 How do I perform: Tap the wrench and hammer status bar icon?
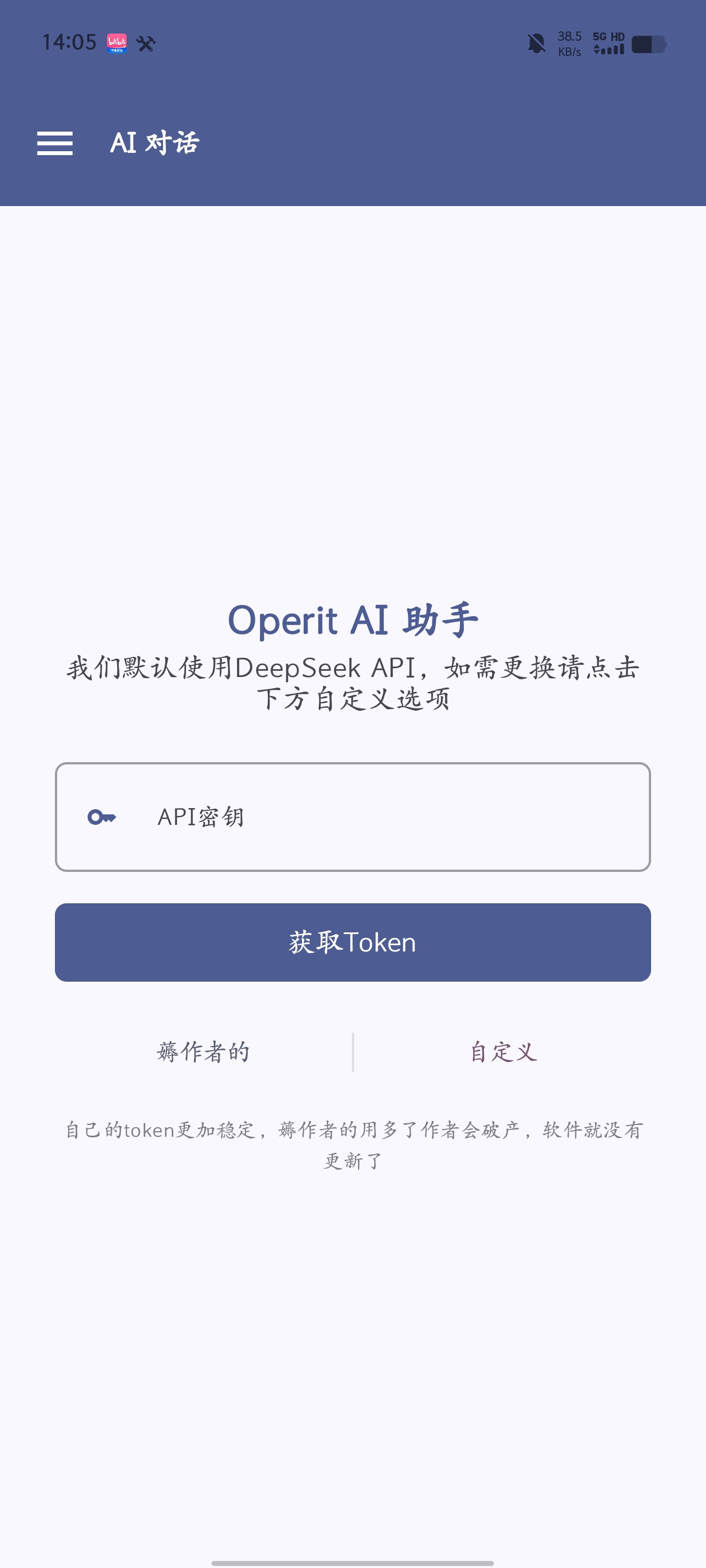[147, 44]
